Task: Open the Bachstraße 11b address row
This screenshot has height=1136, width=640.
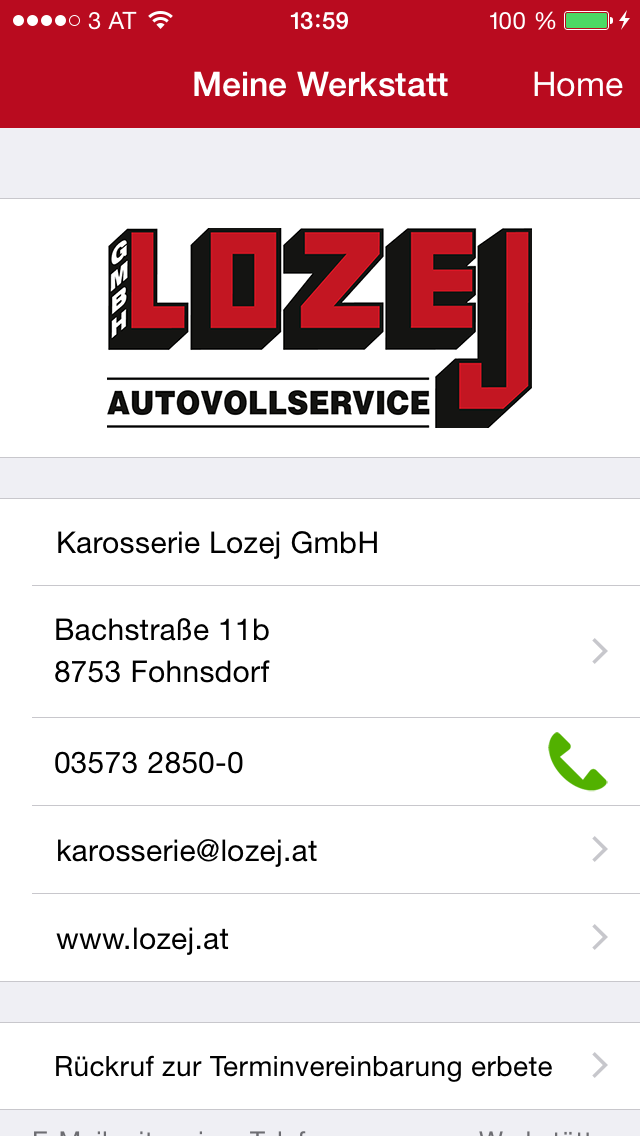Action: pyautogui.click(x=320, y=651)
